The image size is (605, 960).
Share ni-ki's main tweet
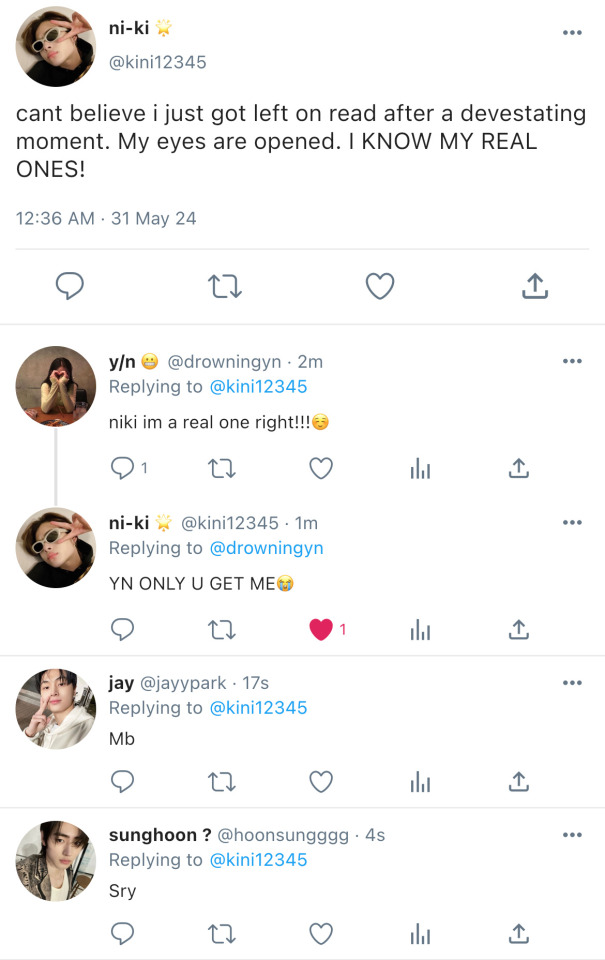point(535,287)
